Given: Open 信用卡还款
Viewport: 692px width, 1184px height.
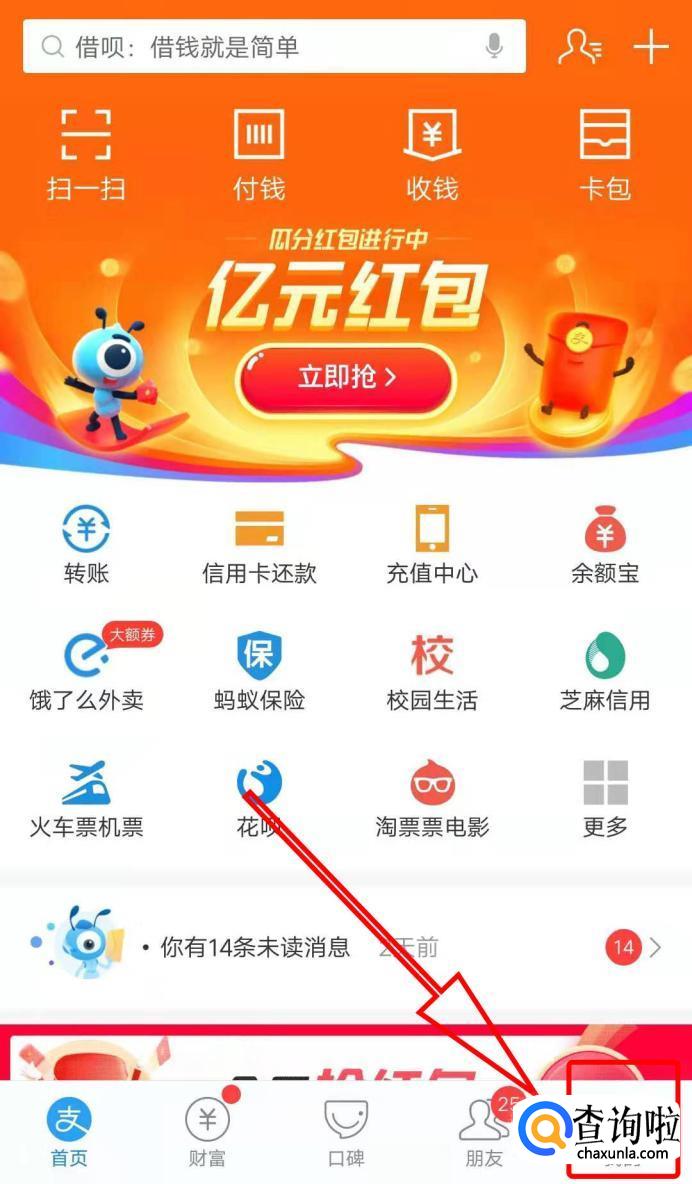Looking at the screenshot, I should click(x=259, y=545).
